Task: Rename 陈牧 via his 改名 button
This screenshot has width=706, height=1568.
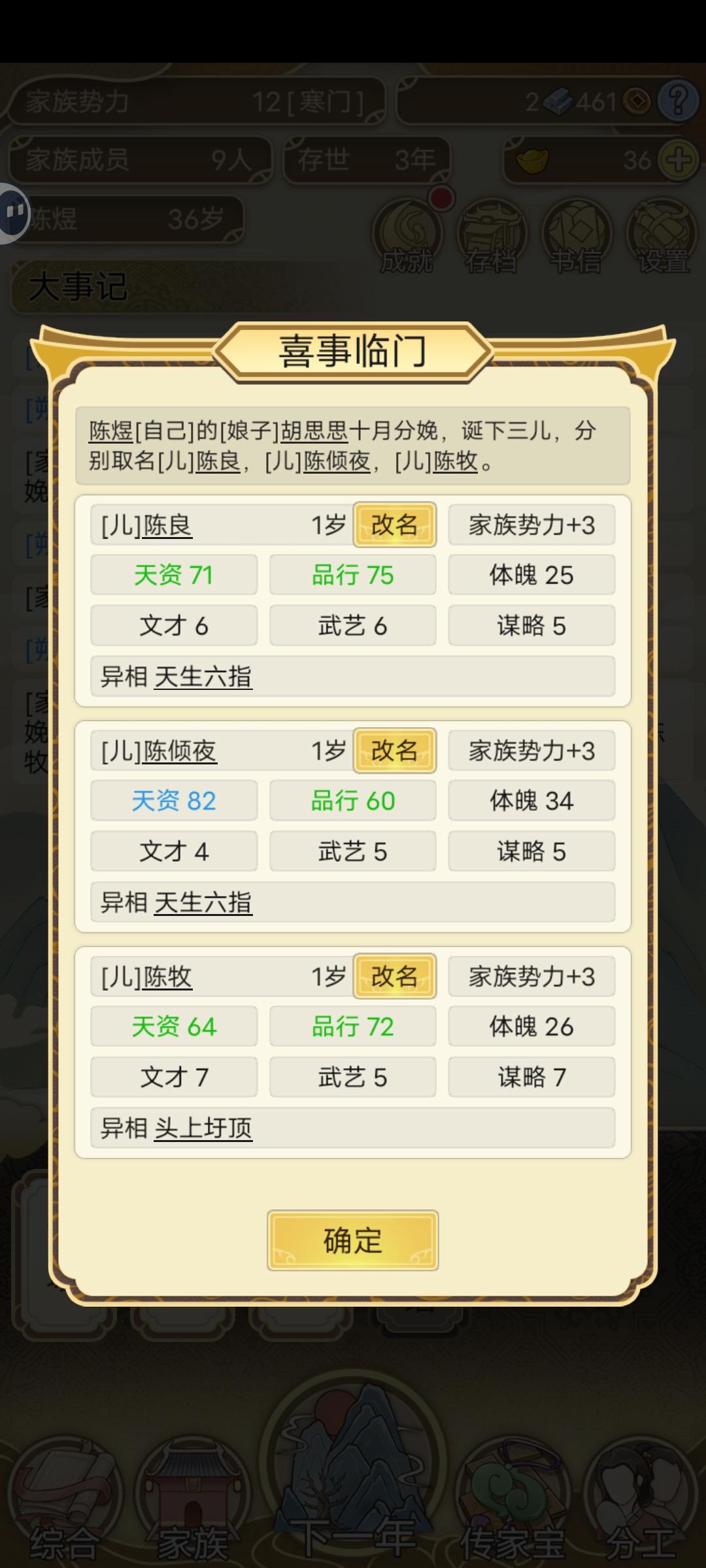Action: [x=394, y=977]
